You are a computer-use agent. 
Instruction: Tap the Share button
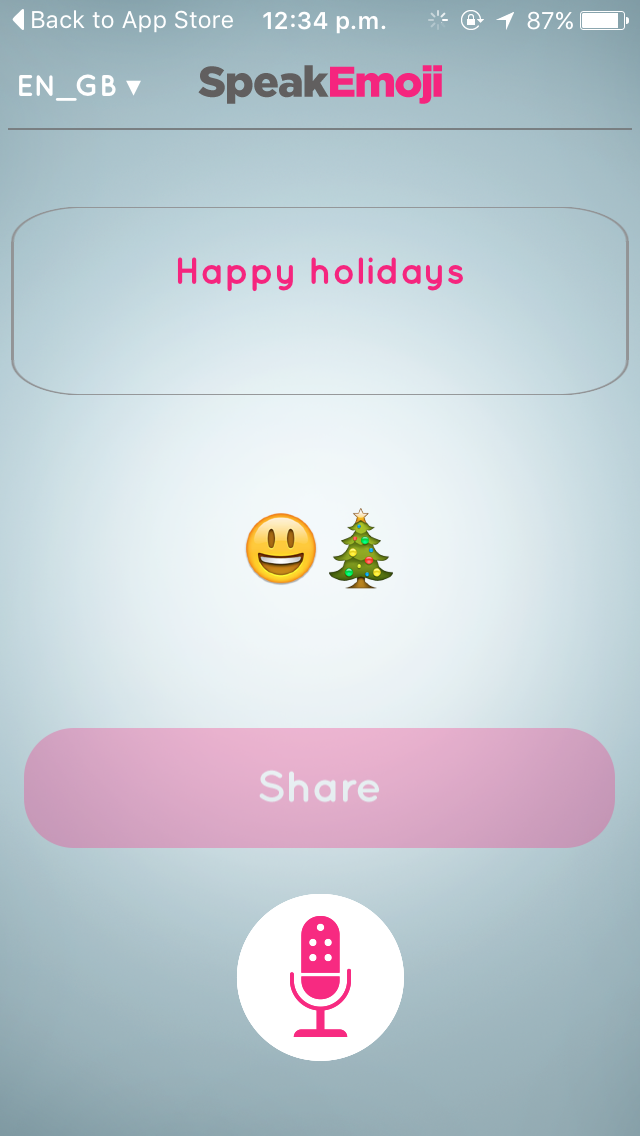coord(320,788)
